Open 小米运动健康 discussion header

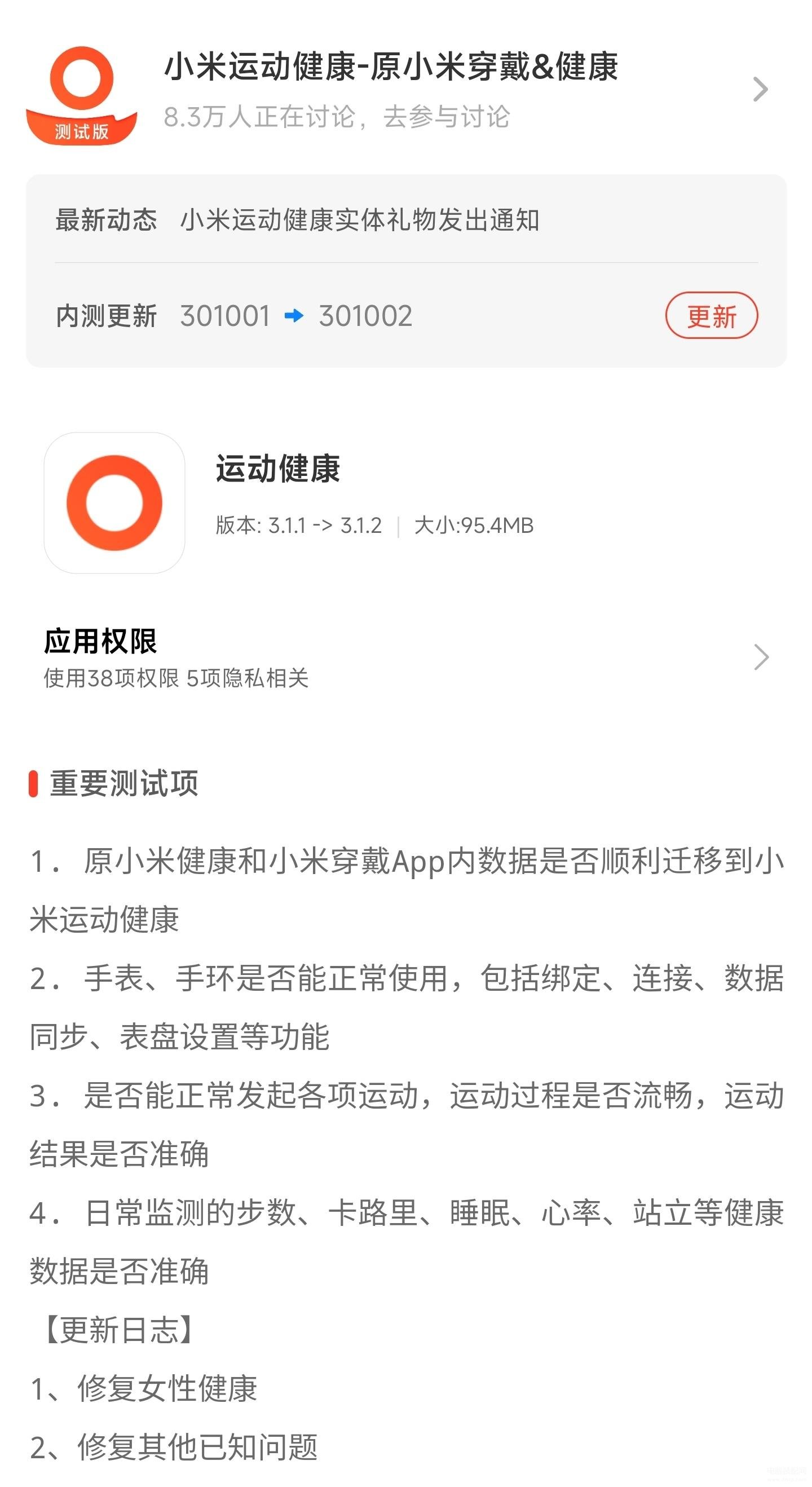pos(404,90)
